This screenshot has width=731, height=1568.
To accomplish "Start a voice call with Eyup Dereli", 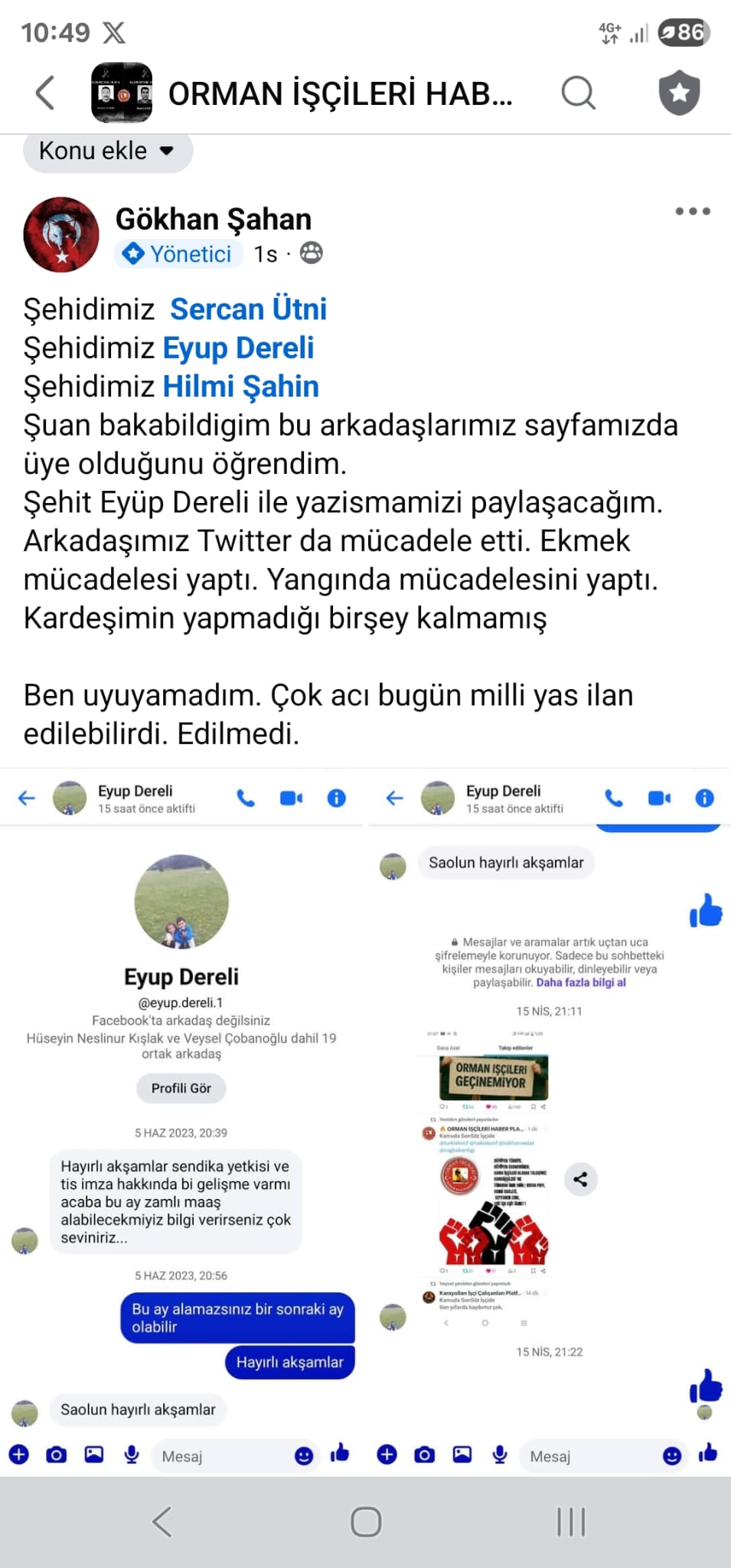I will tap(245, 797).
